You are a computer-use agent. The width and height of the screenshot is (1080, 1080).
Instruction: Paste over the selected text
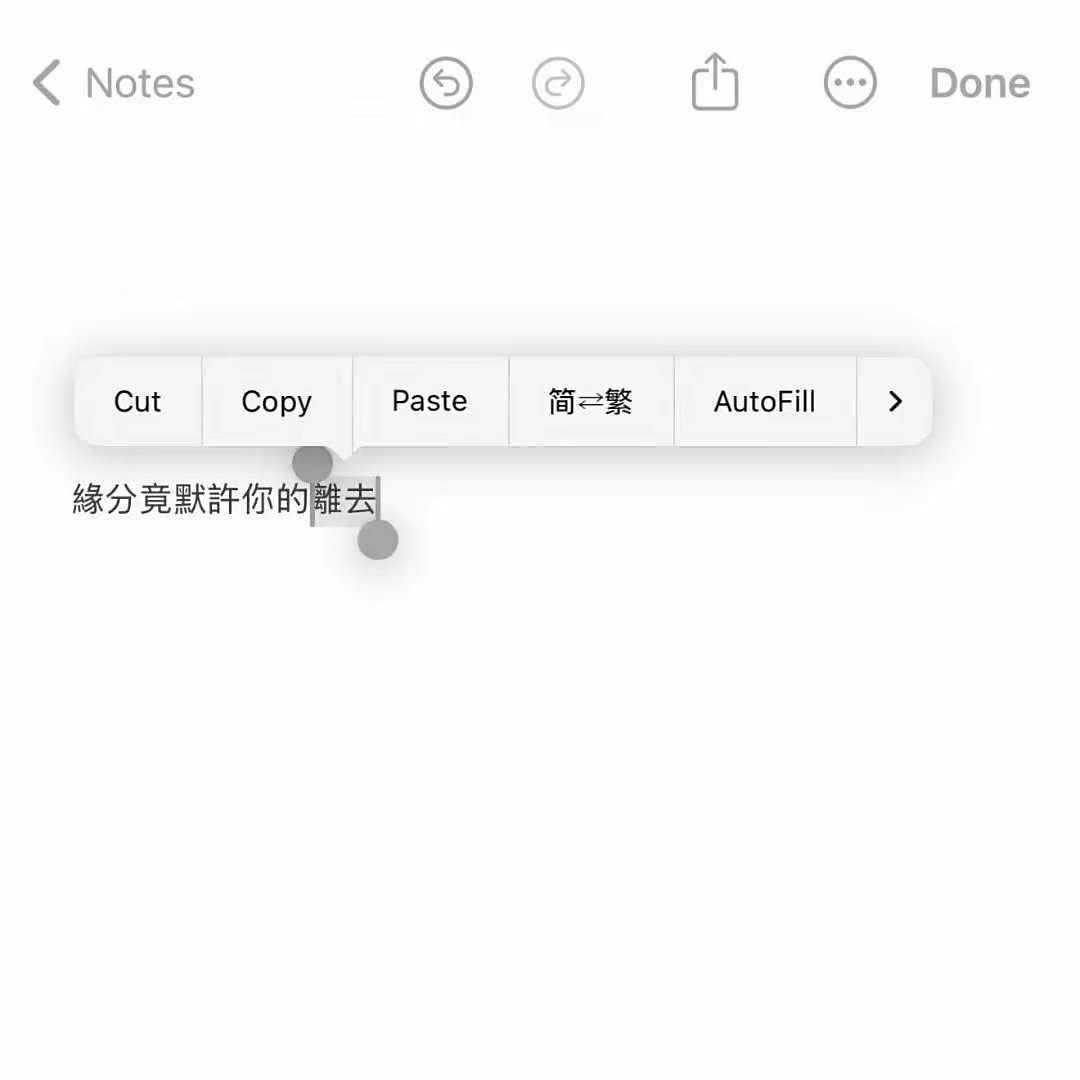coord(430,402)
